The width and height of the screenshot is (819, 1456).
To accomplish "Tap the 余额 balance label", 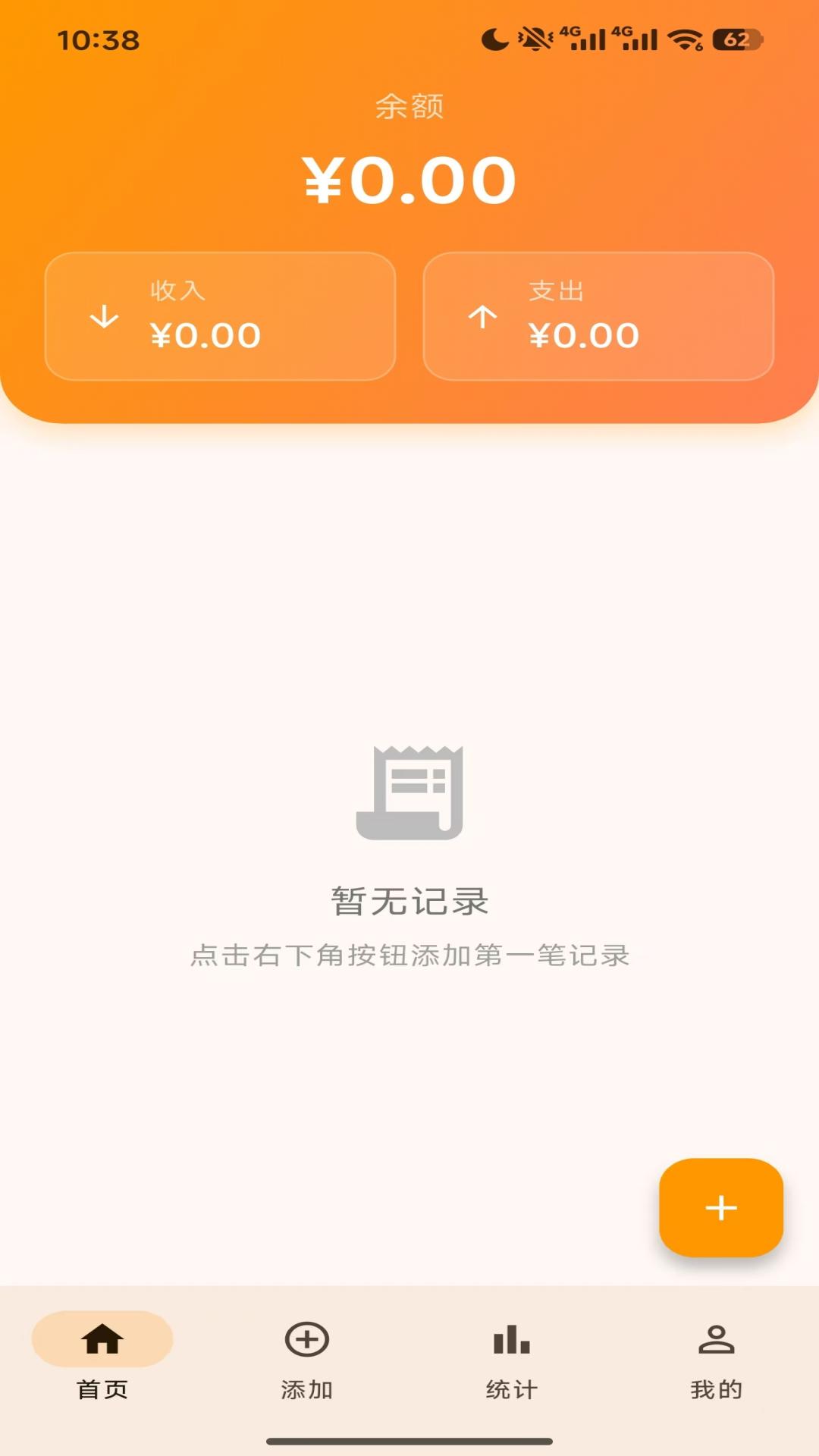I will pos(409,106).
